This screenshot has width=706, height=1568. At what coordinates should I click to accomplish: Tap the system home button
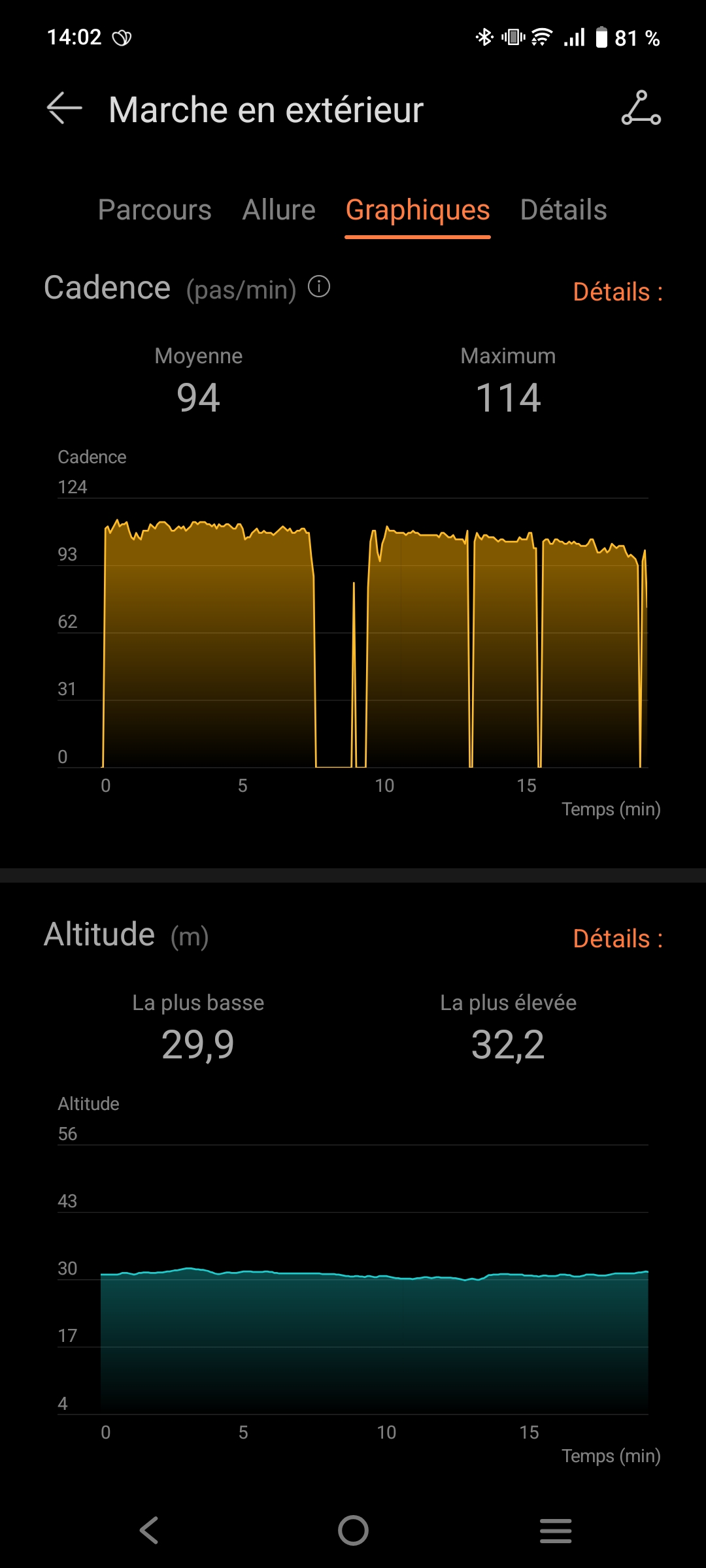(x=353, y=1530)
